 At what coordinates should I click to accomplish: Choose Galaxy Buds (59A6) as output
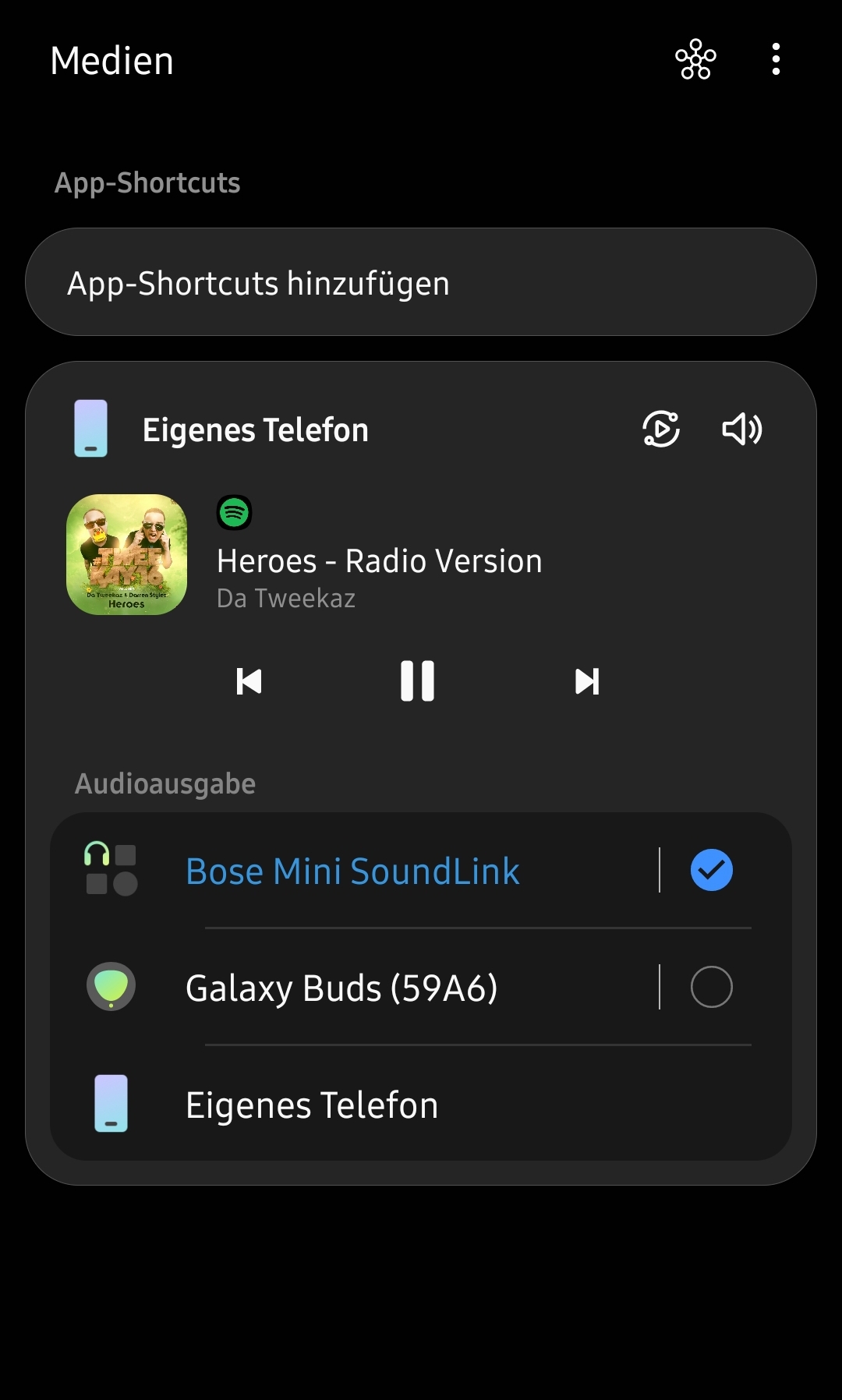341,988
